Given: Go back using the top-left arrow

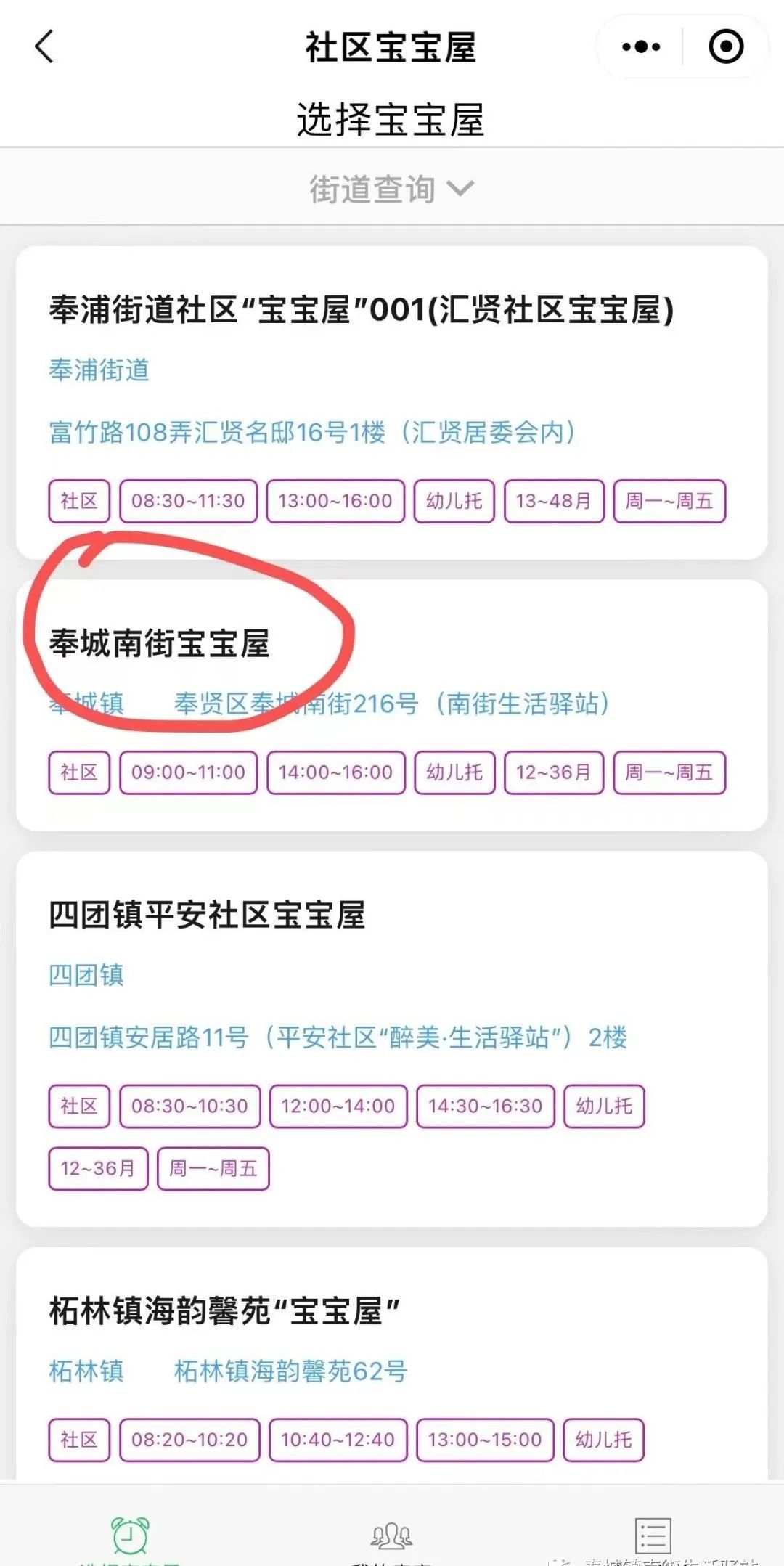Looking at the screenshot, I should pos(45,47).
